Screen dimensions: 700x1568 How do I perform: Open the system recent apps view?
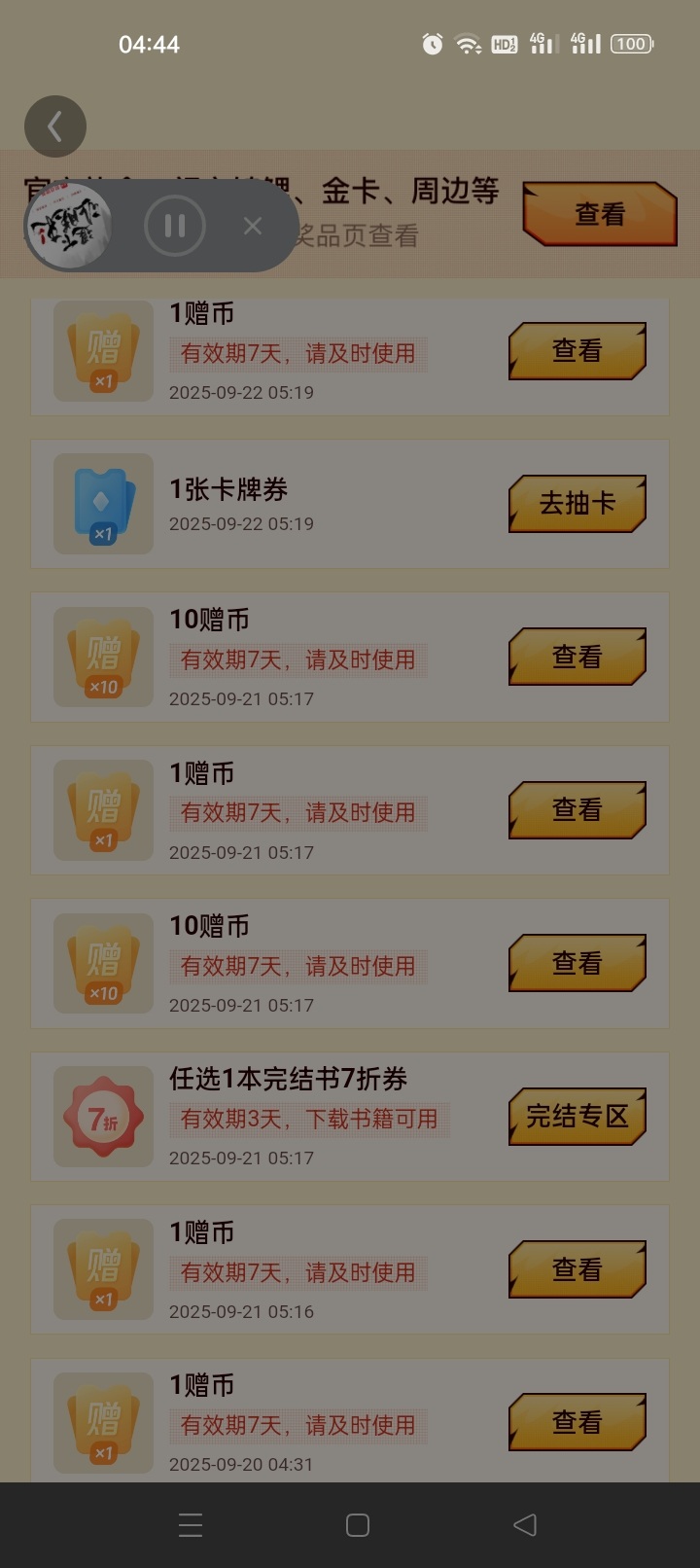(x=191, y=1525)
